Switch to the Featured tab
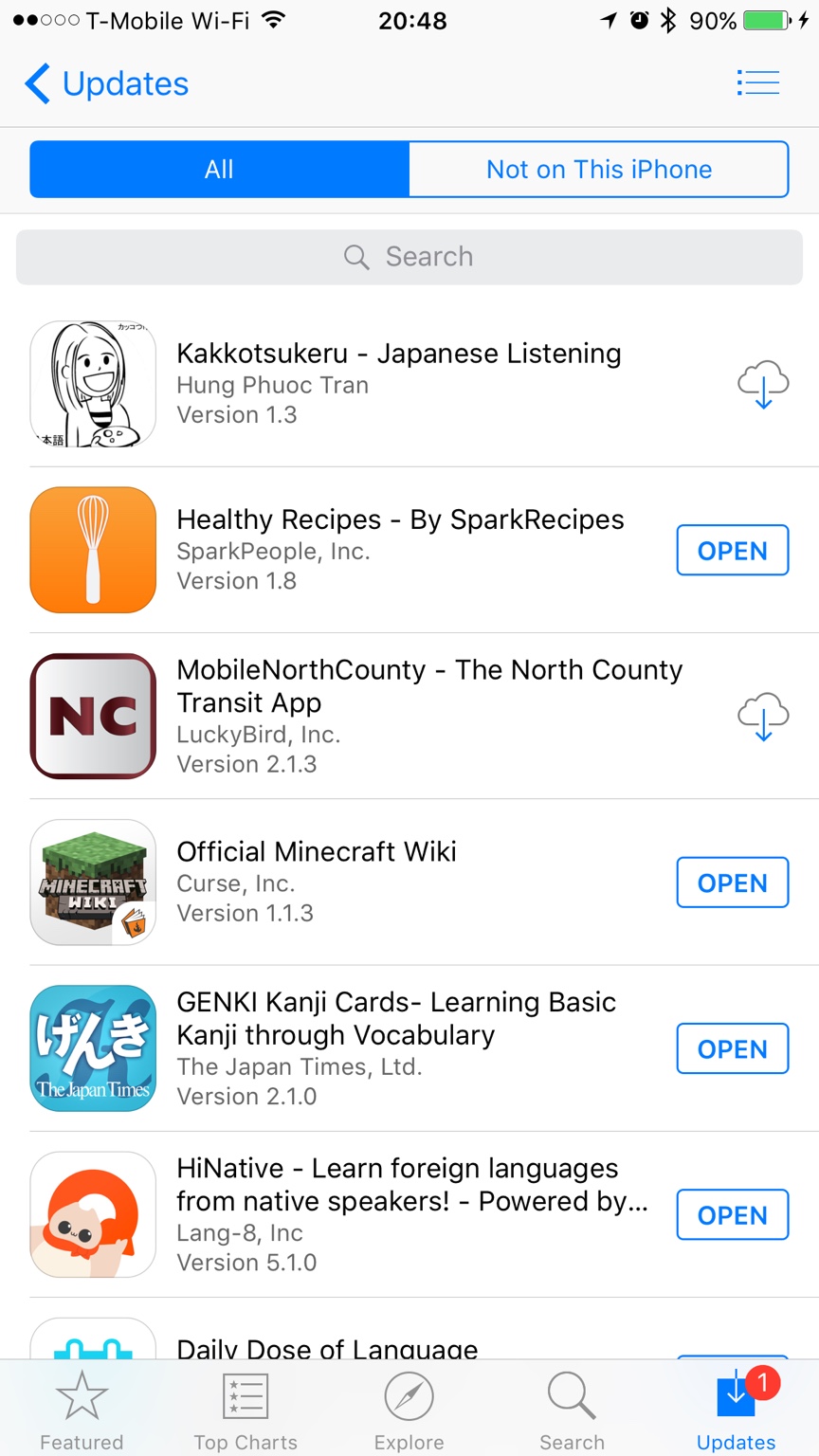This screenshot has width=819, height=1456. pos(82,1410)
